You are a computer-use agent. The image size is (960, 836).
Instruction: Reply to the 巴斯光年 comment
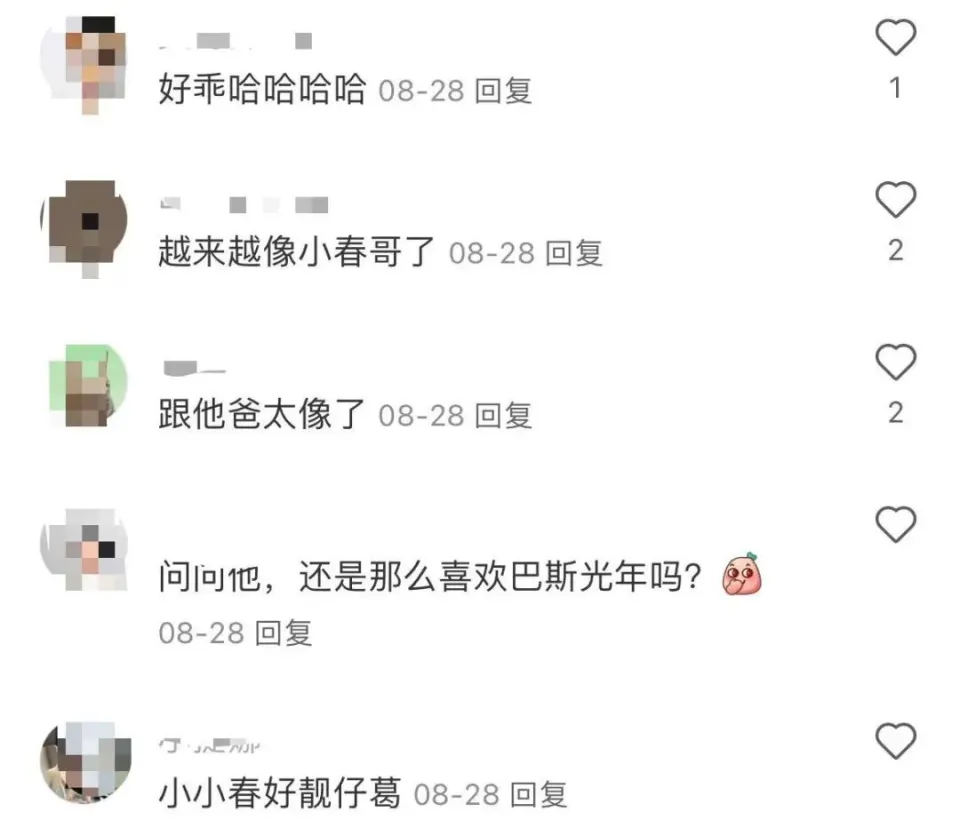pos(284,632)
